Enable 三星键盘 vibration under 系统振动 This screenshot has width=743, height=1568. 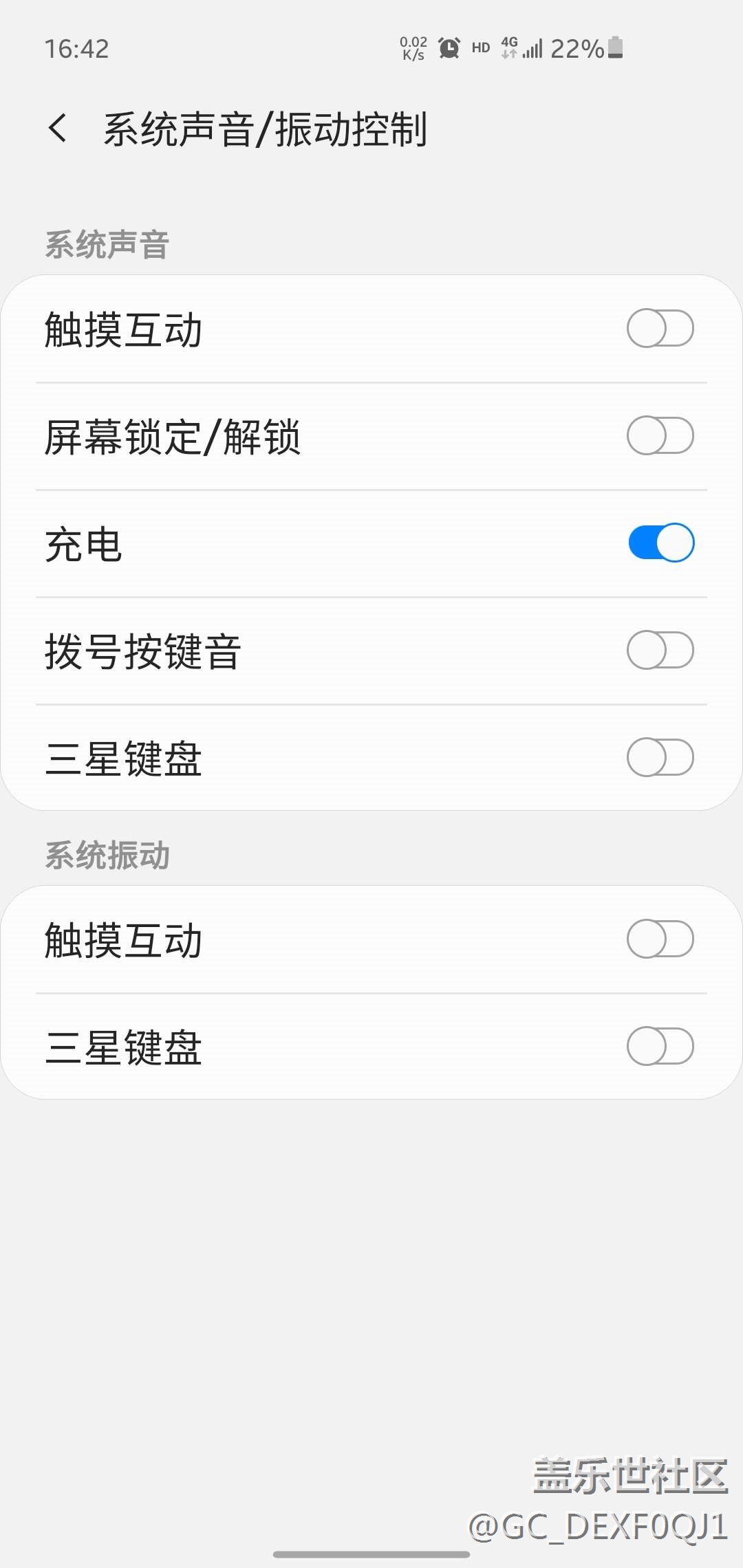pyautogui.click(x=660, y=1047)
